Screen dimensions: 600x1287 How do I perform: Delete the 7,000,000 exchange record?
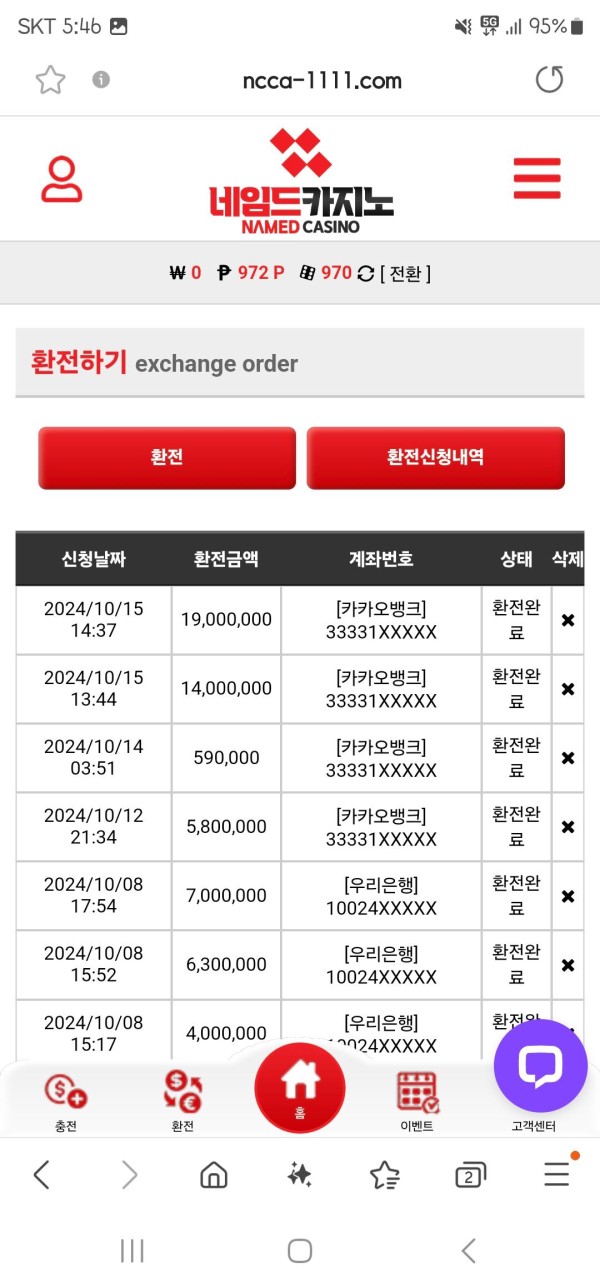[x=568, y=896]
